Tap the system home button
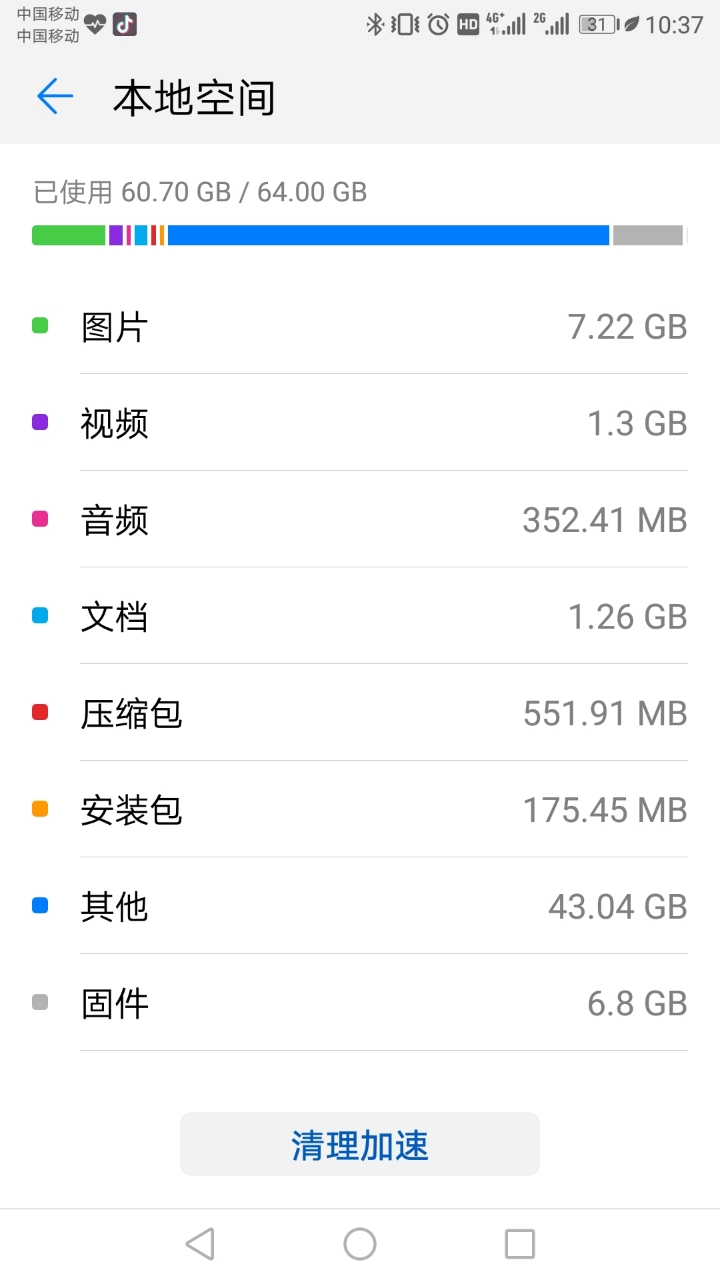The height and width of the screenshot is (1280, 720). pos(360,1244)
